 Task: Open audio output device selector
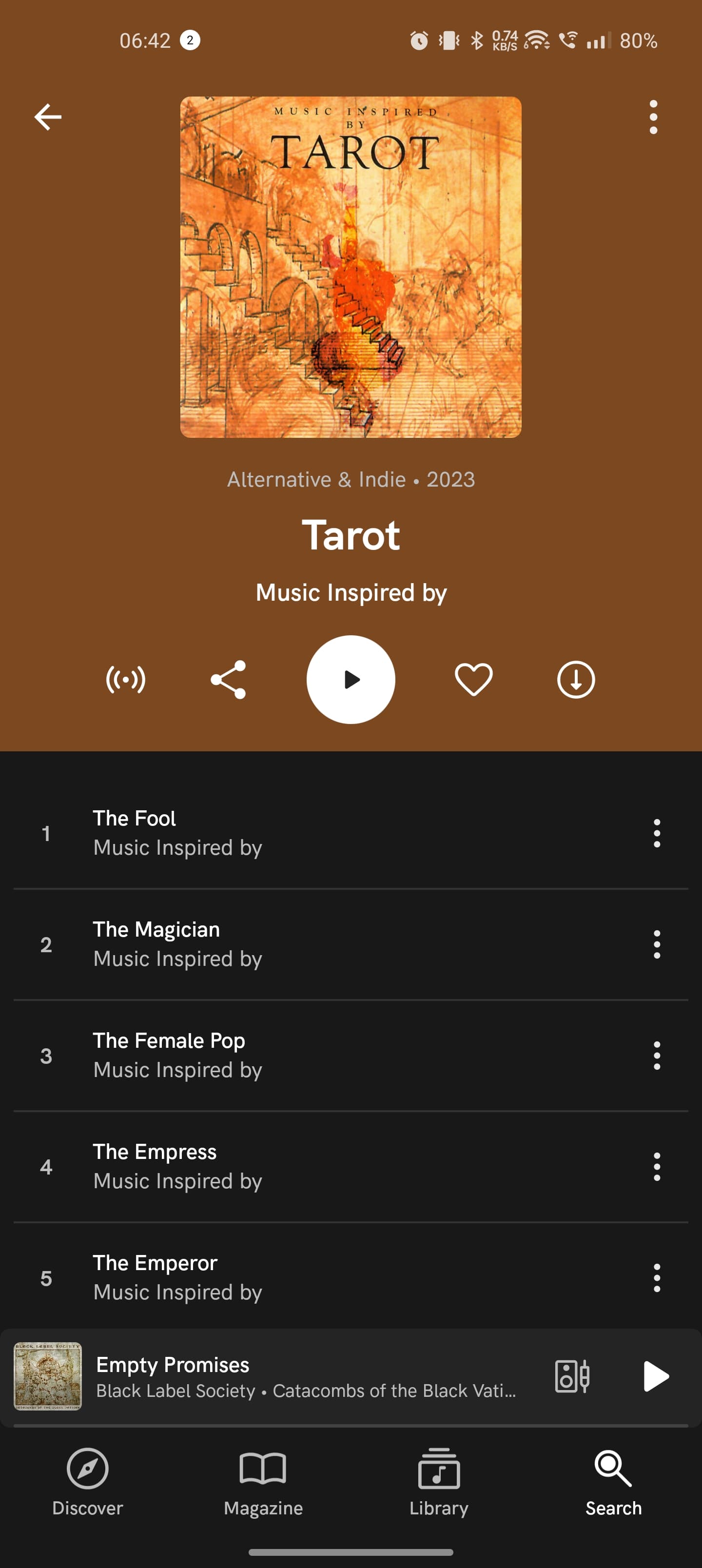tap(572, 1376)
